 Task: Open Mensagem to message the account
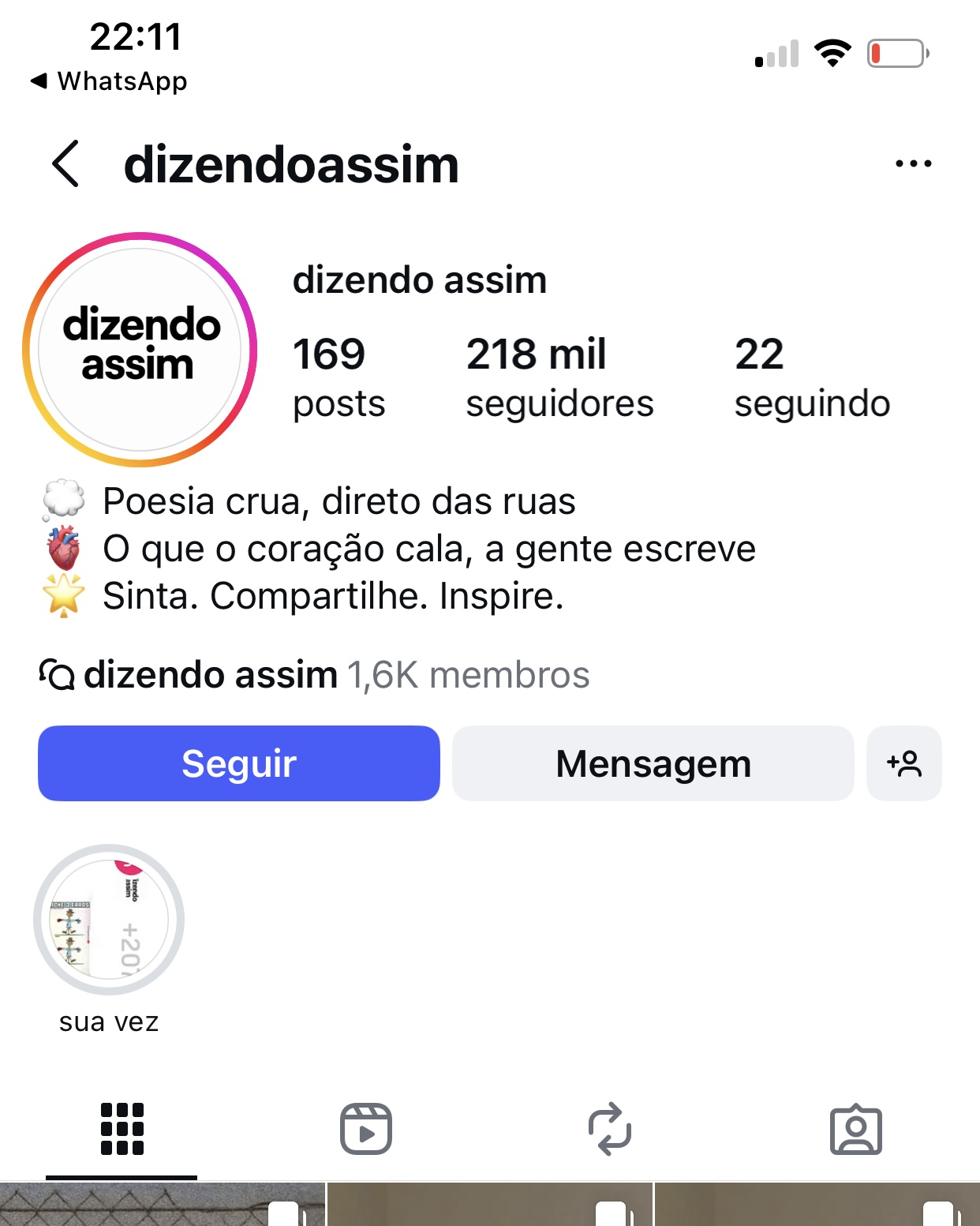(x=653, y=763)
